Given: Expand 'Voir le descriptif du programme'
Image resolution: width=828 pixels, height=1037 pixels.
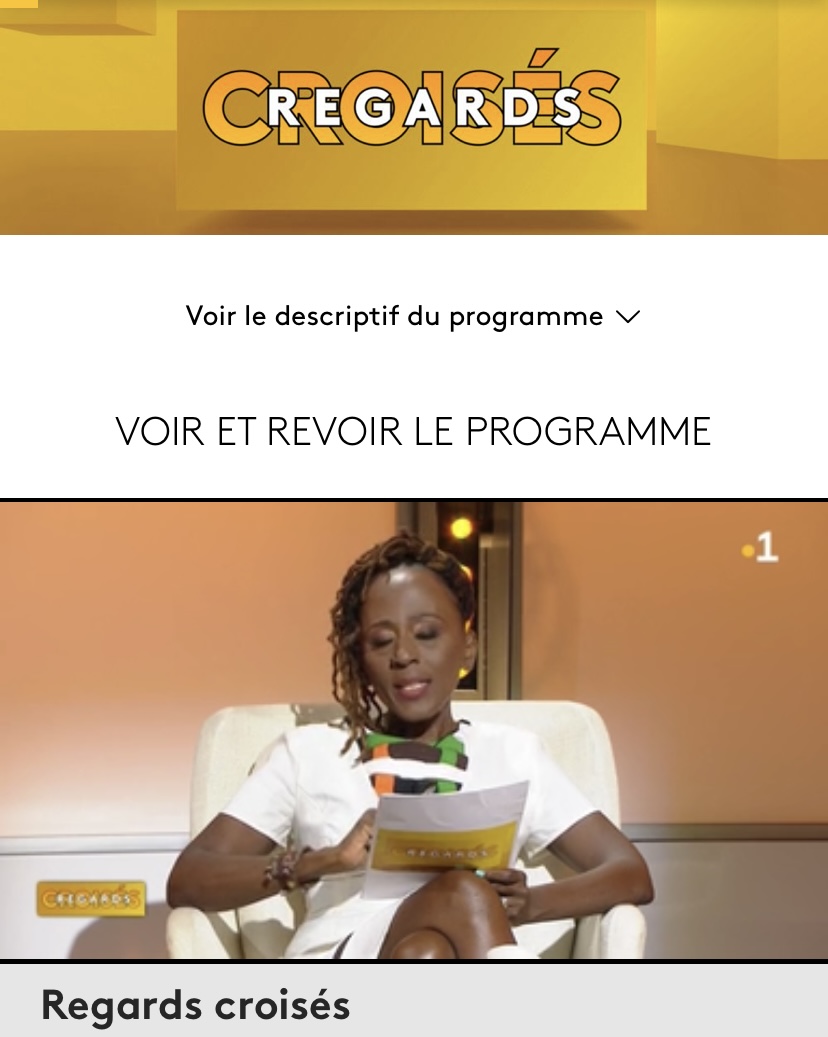Looking at the screenshot, I should tap(413, 316).
